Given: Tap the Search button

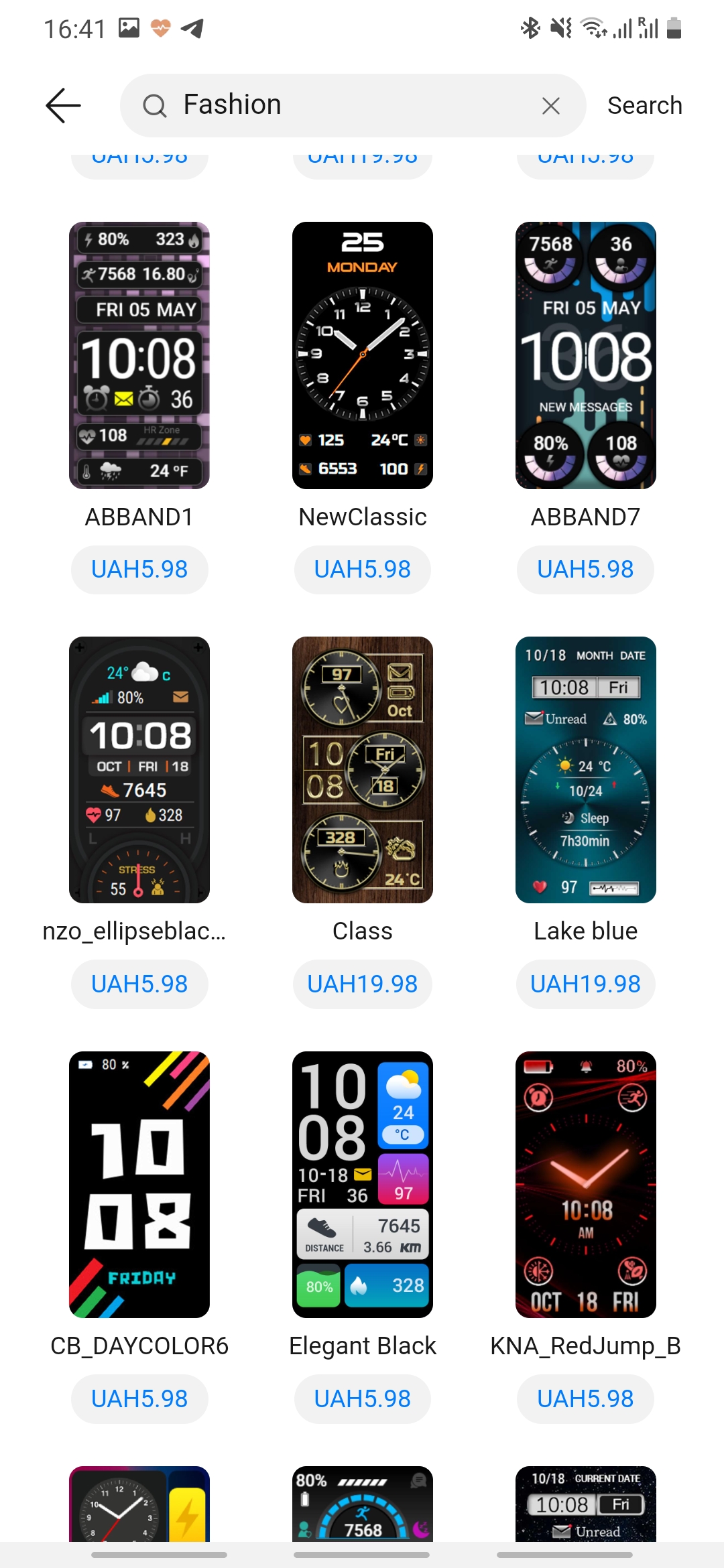Looking at the screenshot, I should [x=644, y=105].
